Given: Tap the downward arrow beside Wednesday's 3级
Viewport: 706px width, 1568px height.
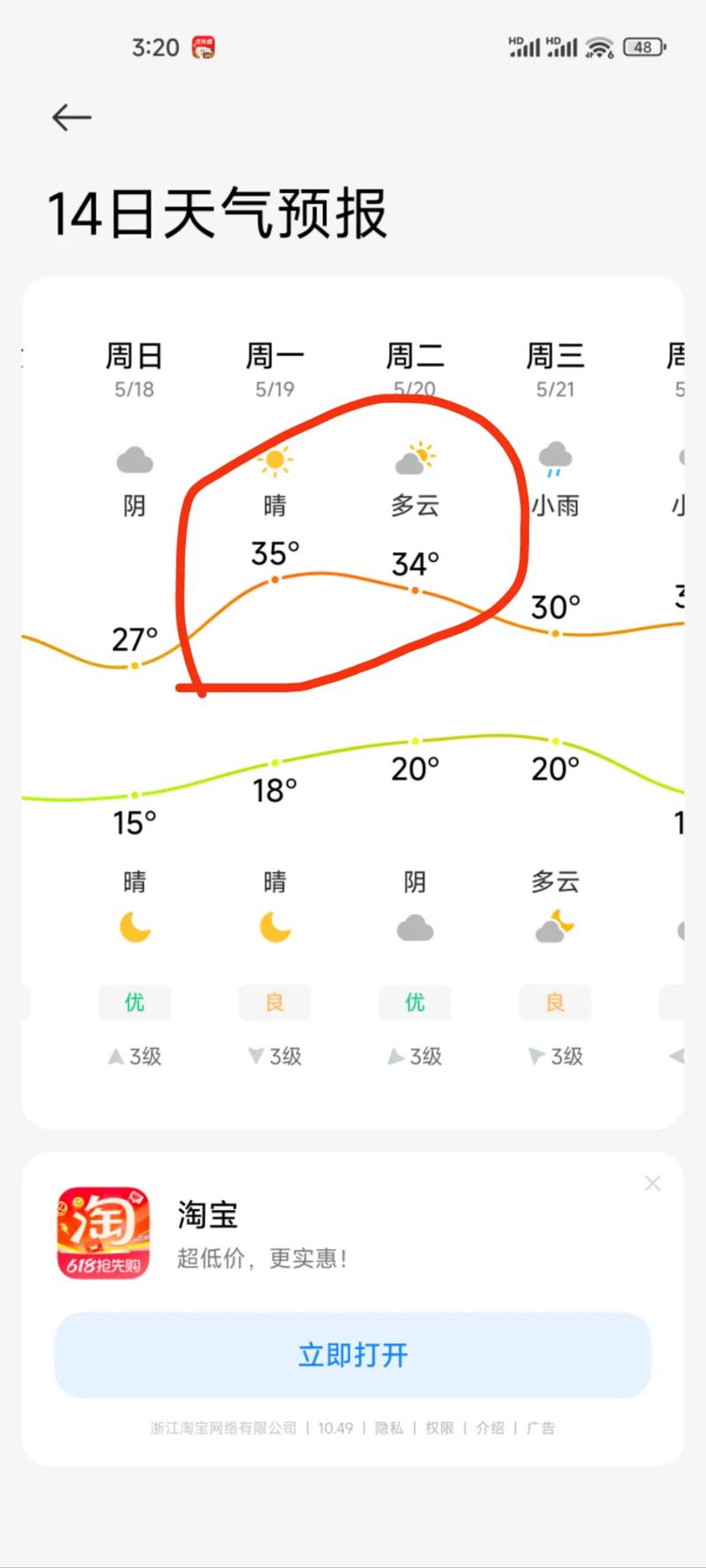Looking at the screenshot, I should point(535,1057).
